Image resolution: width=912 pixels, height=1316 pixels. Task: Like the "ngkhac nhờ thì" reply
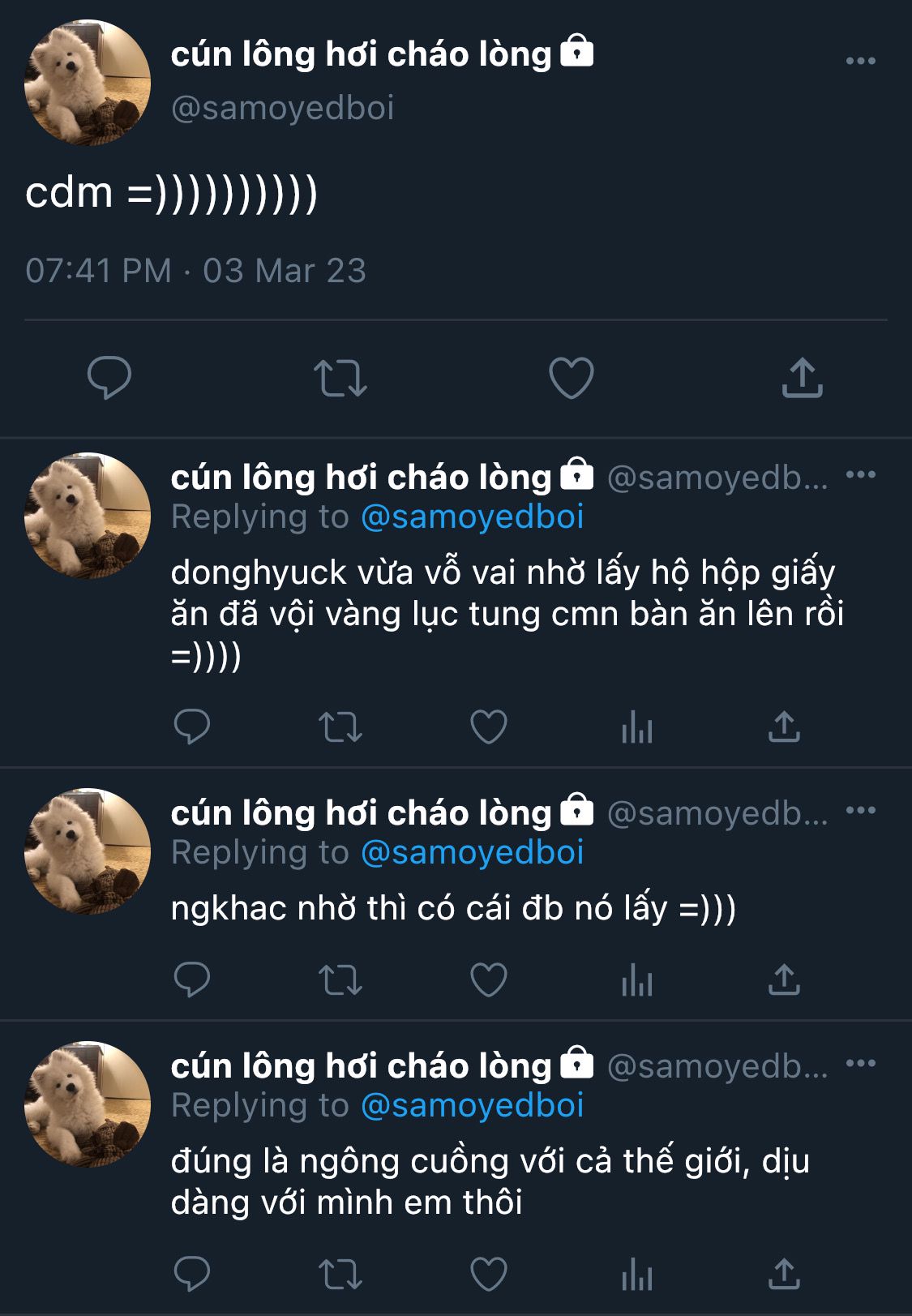point(489,980)
